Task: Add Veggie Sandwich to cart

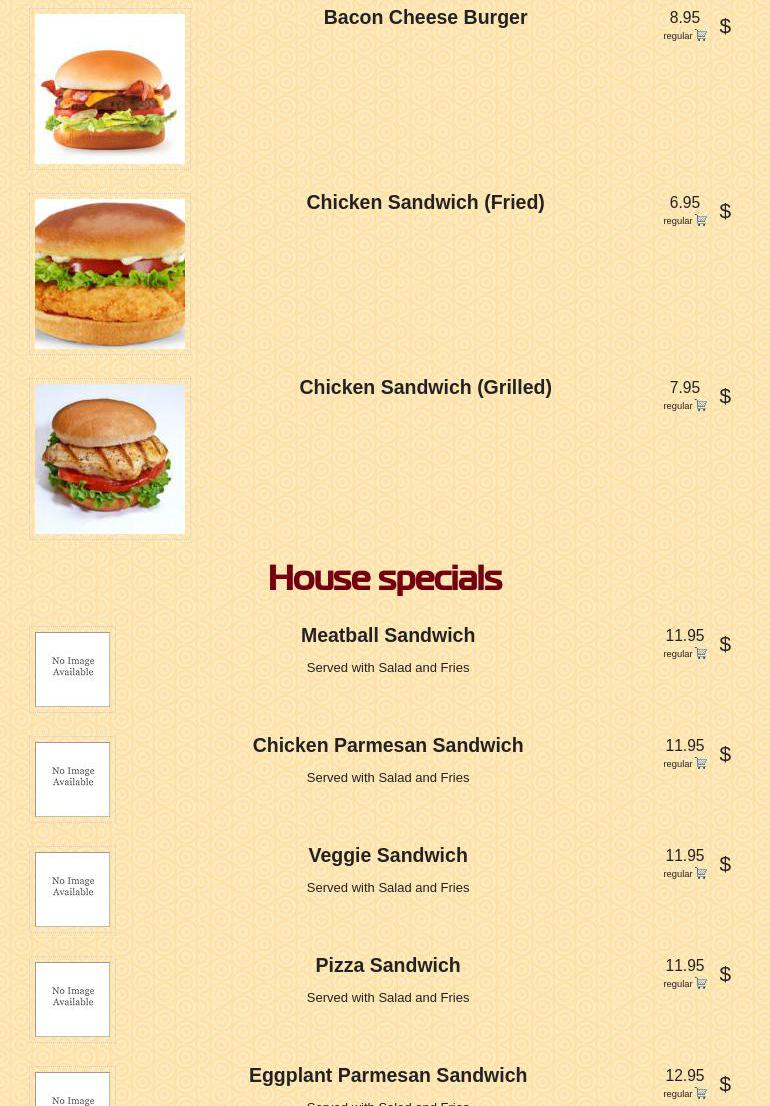Action: [x=700, y=874]
